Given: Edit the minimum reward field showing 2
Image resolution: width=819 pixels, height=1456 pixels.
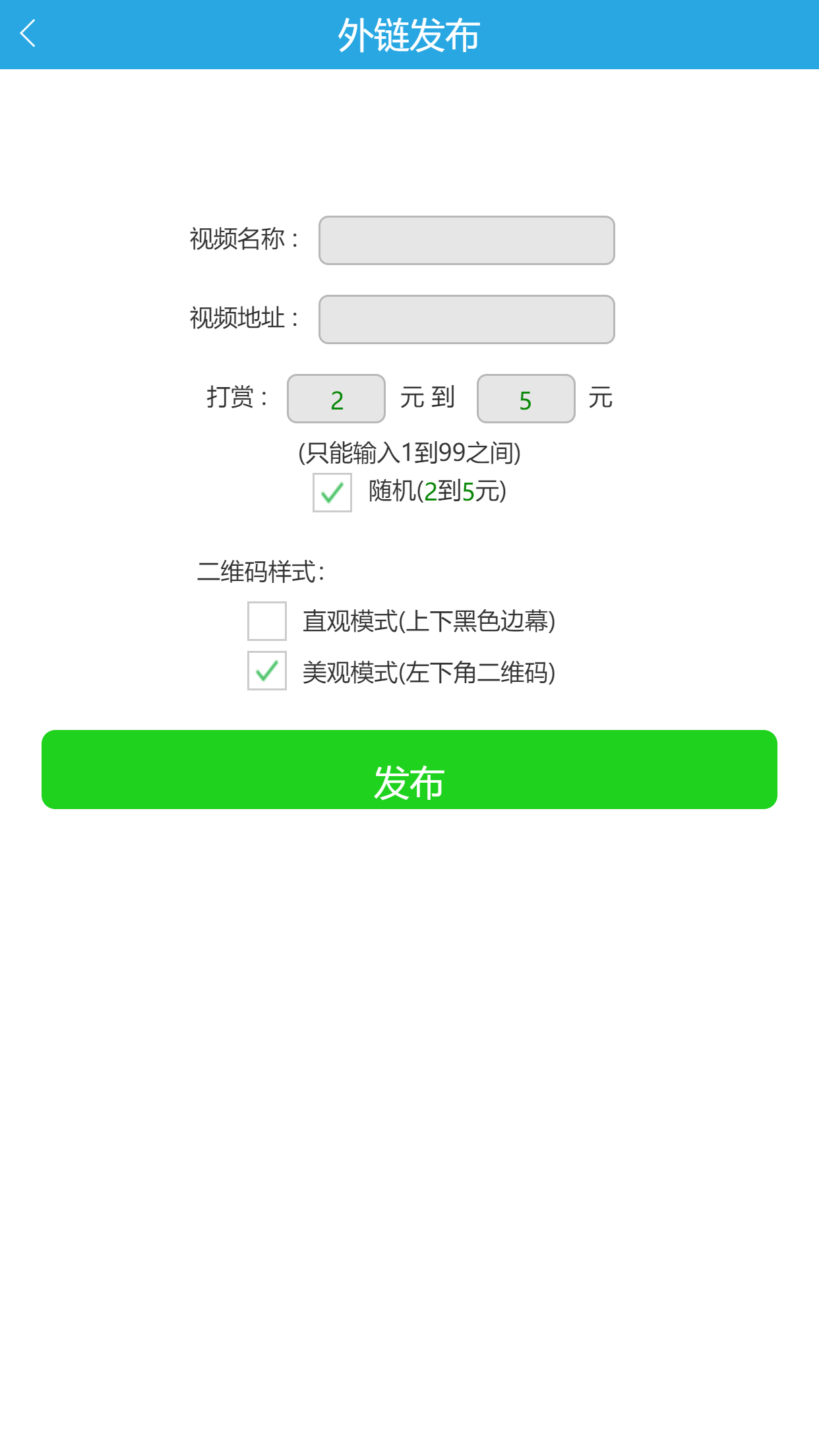Looking at the screenshot, I should 336,399.
